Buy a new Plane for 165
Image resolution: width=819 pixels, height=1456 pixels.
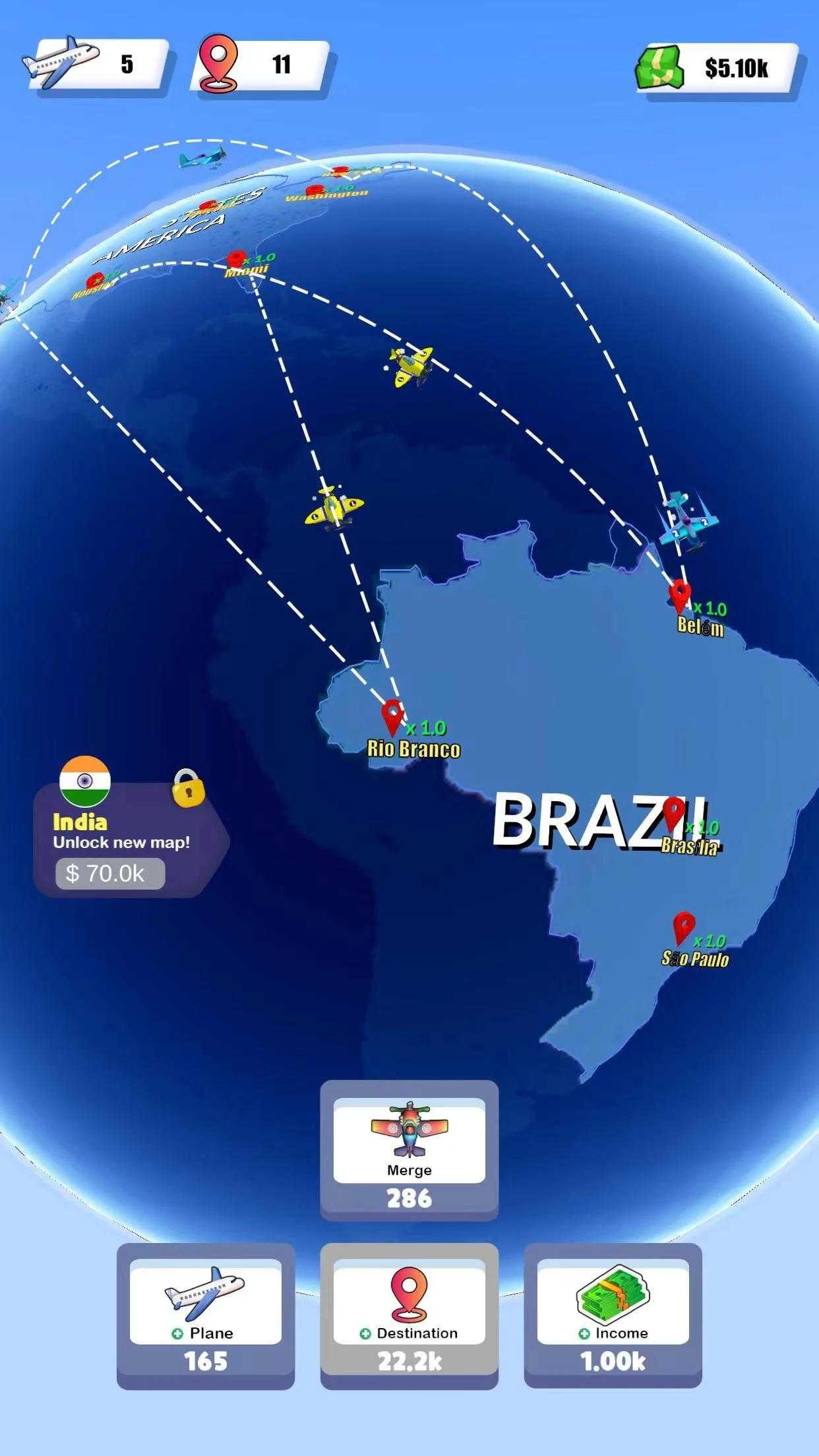[206, 1316]
